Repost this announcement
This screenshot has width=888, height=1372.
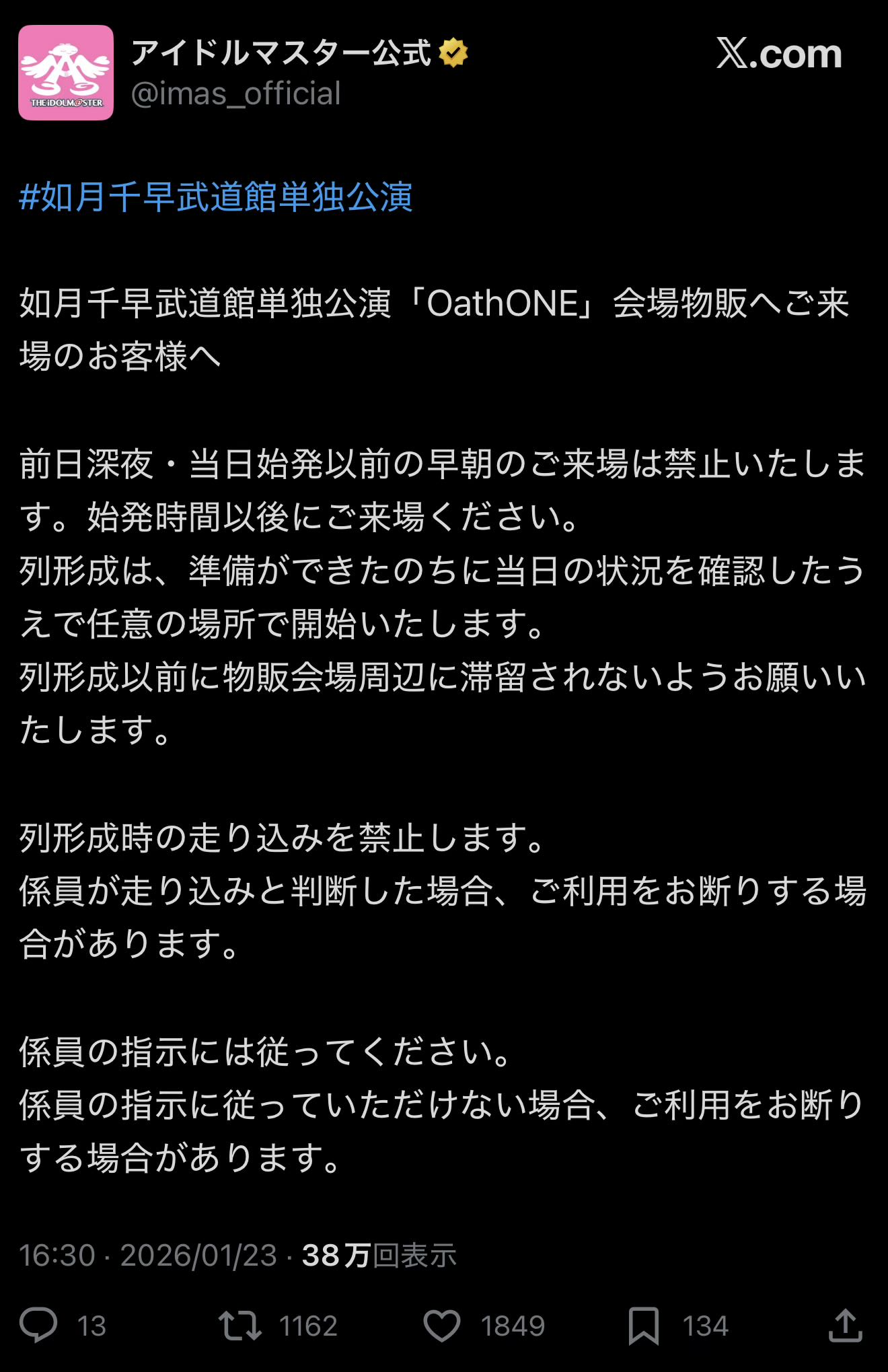(x=240, y=1325)
